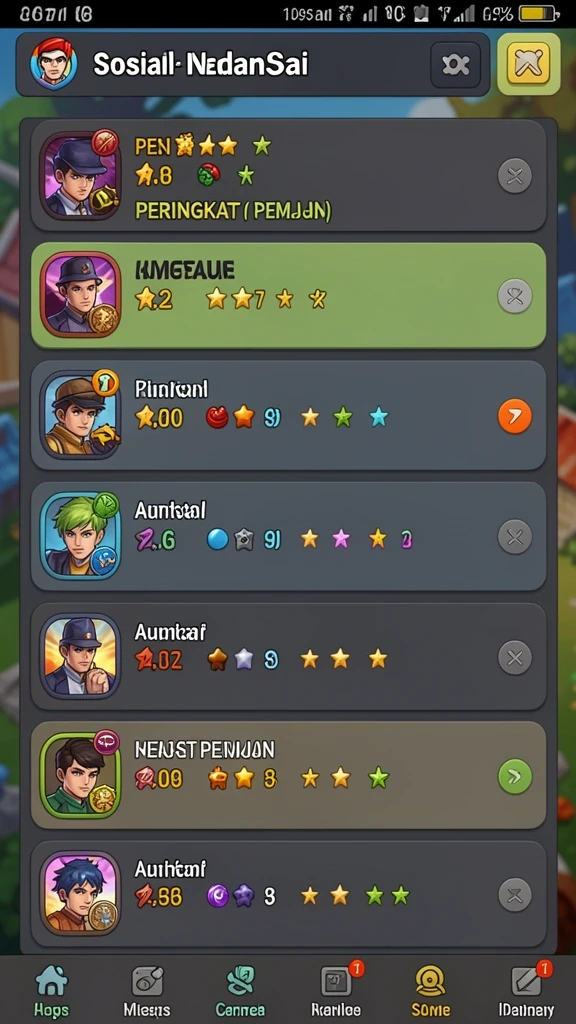Open the IDalinery tab with badge
The image size is (576, 1024).
coord(526,990)
